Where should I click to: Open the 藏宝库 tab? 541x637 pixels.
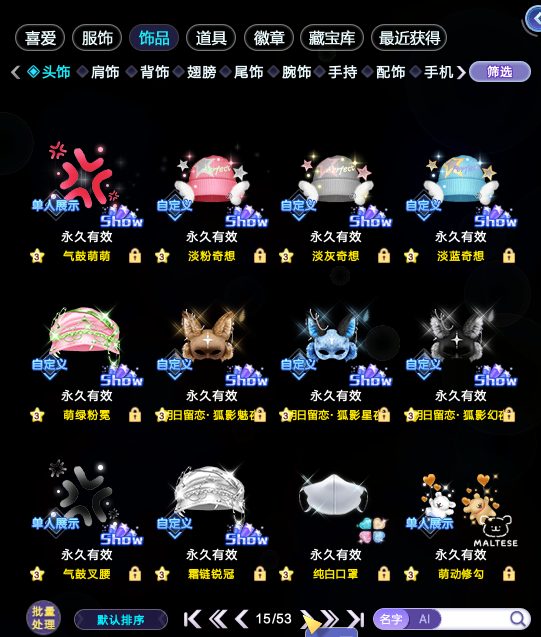[331, 38]
